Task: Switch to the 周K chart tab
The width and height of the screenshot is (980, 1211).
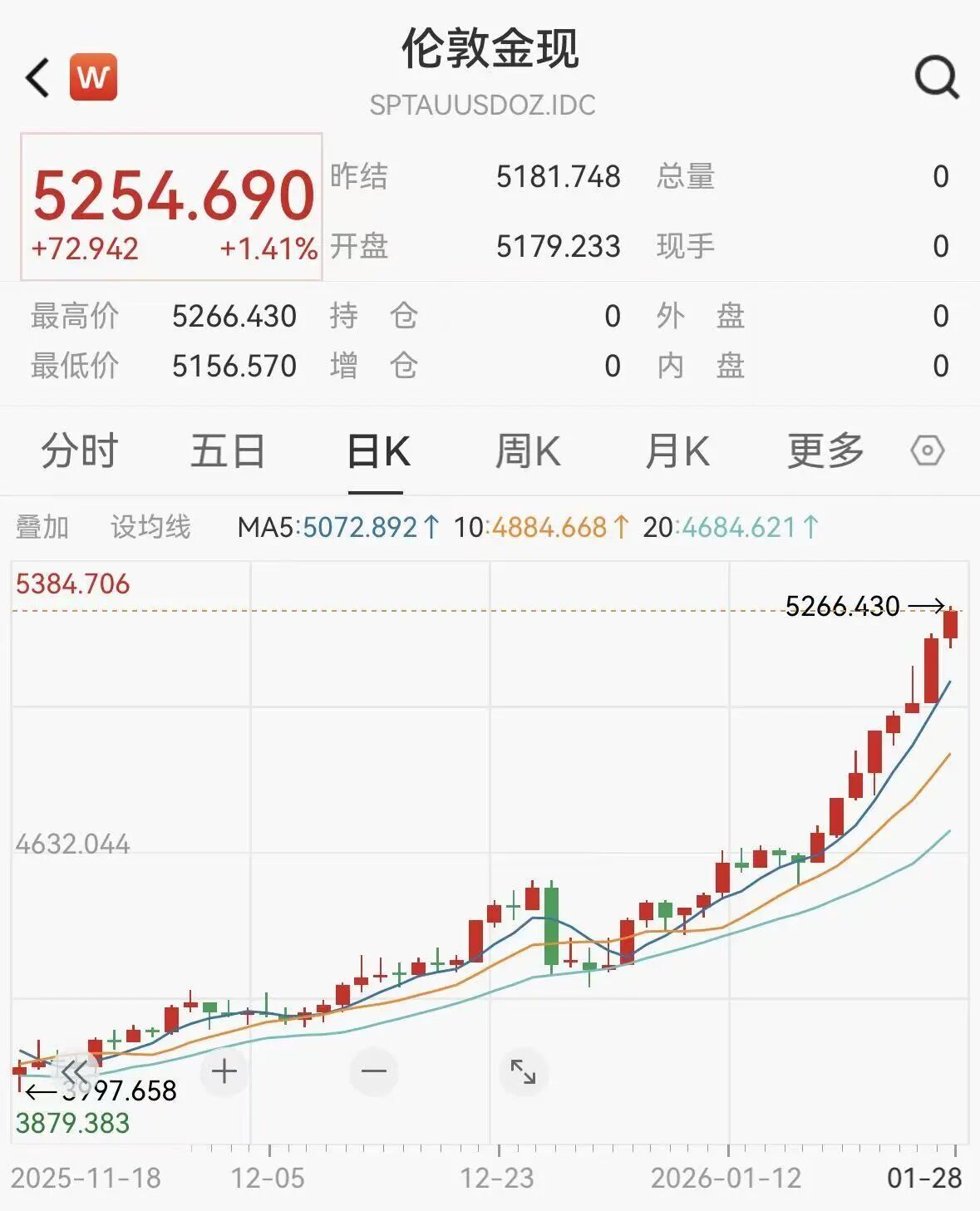Action: pyautogui.click(x=528, y=452)
